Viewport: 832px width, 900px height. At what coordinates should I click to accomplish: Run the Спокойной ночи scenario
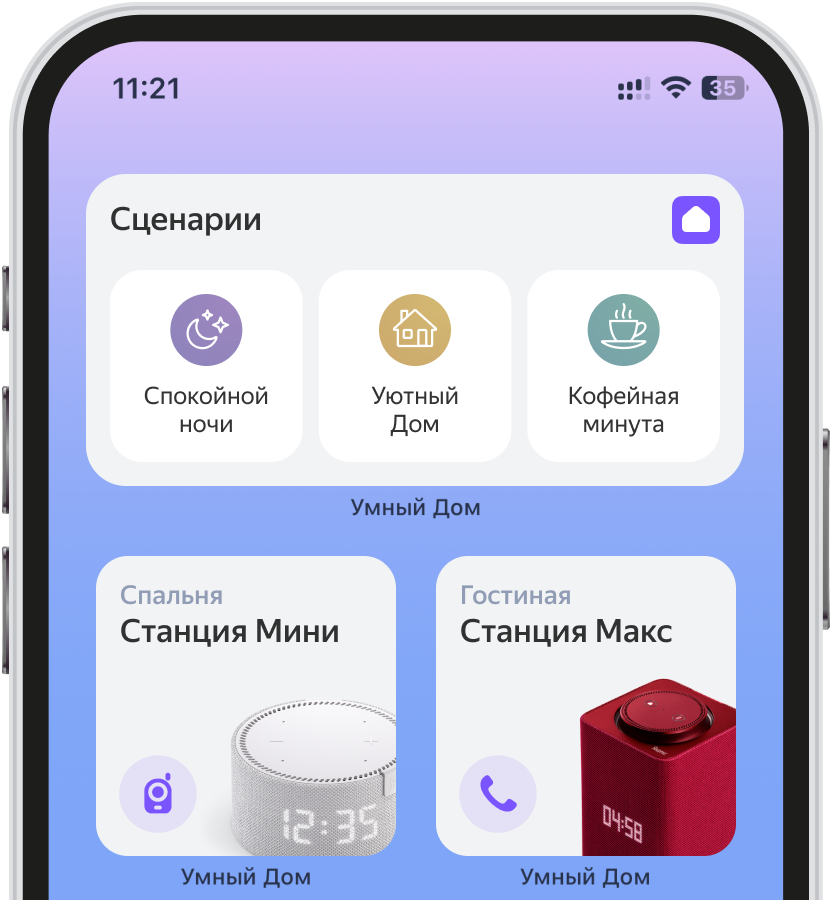206,366
